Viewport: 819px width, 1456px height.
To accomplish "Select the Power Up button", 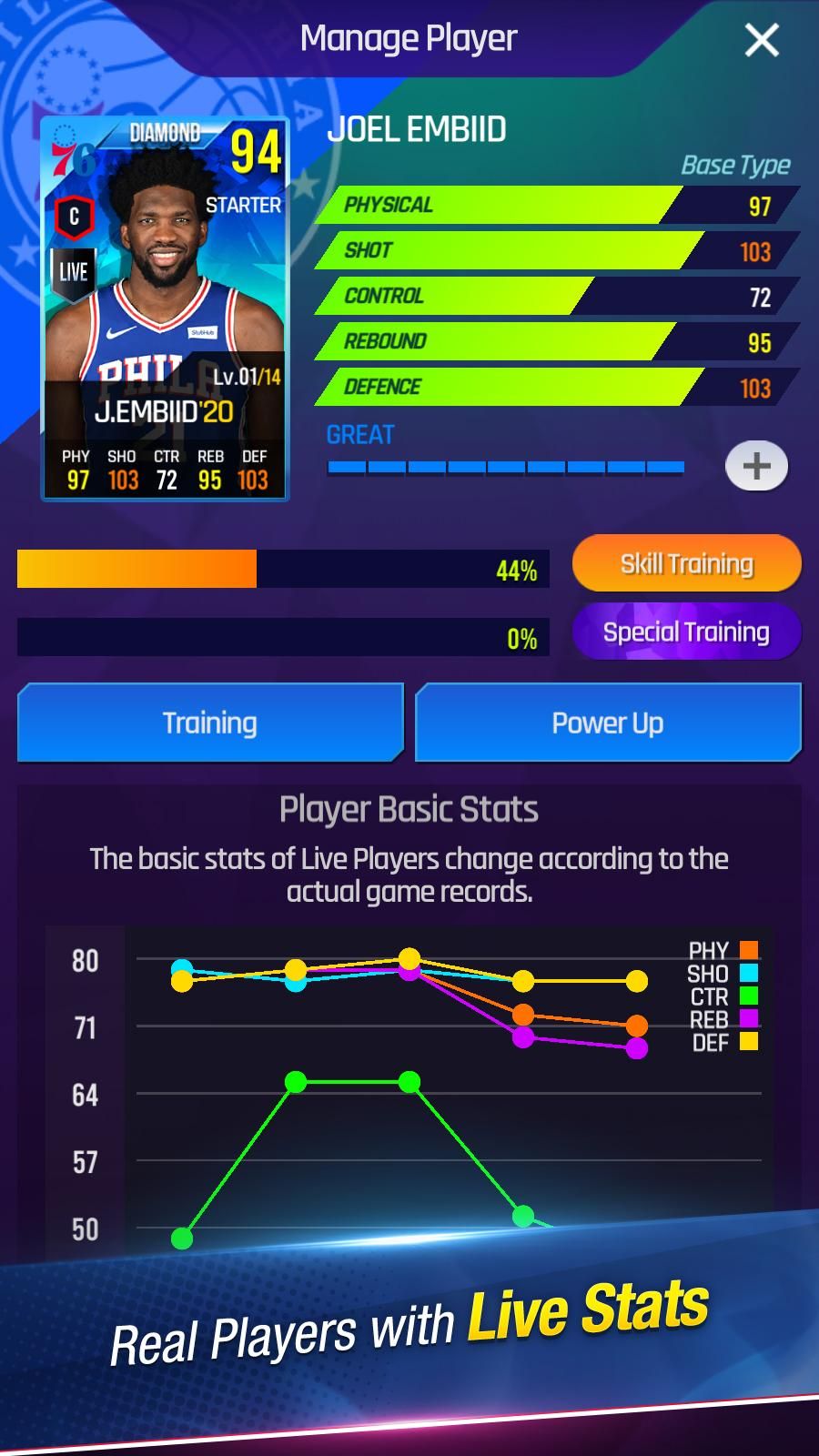I will (x=608, y=723).
